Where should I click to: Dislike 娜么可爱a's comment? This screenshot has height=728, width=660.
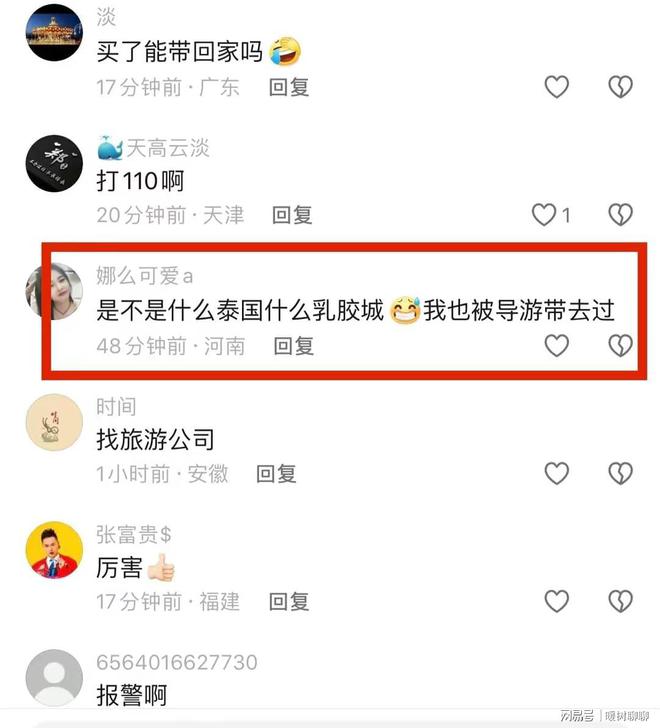click(x=621, y=345)
